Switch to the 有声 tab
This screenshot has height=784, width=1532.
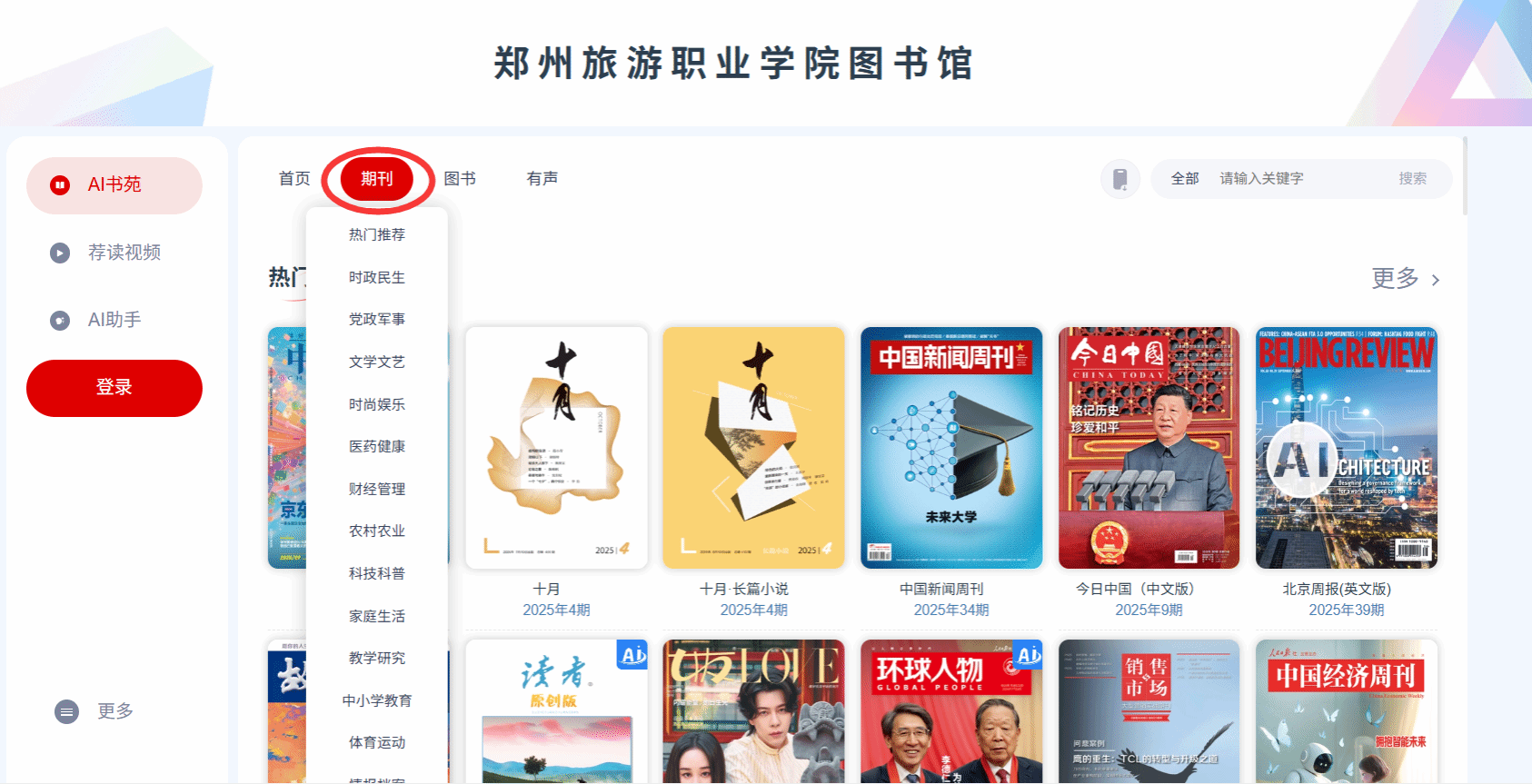click(542, 179)
